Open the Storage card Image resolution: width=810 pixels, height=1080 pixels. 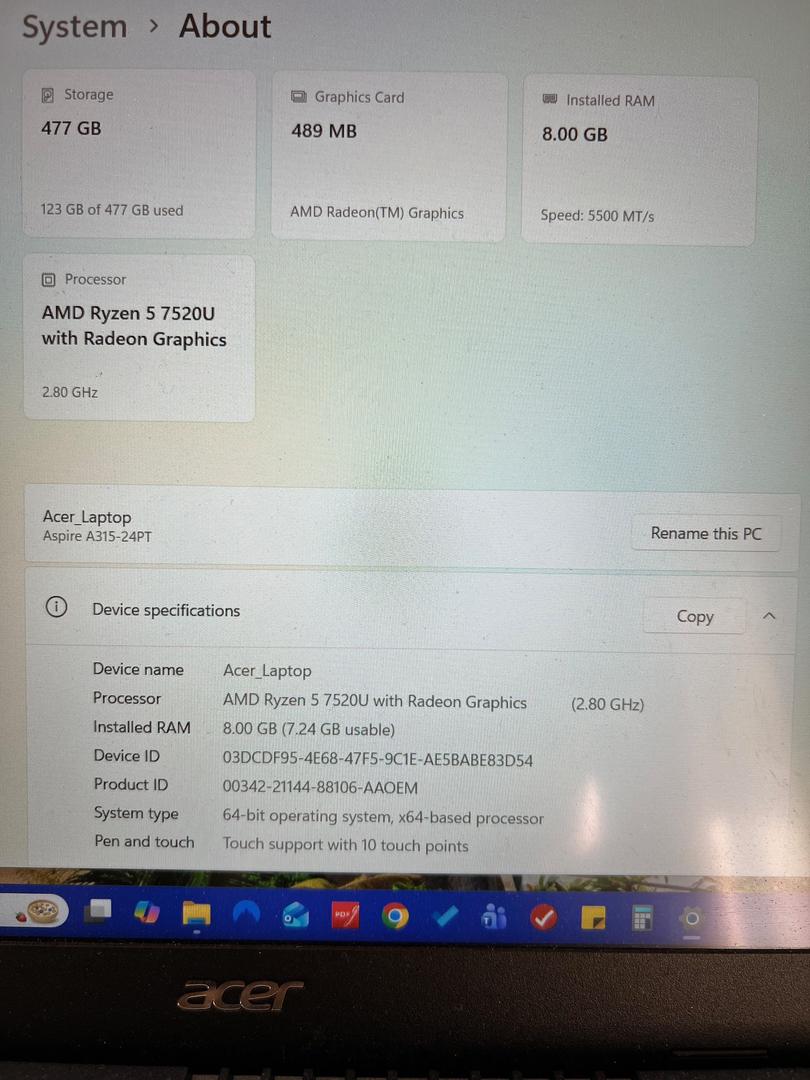click(x=139, y=155)
